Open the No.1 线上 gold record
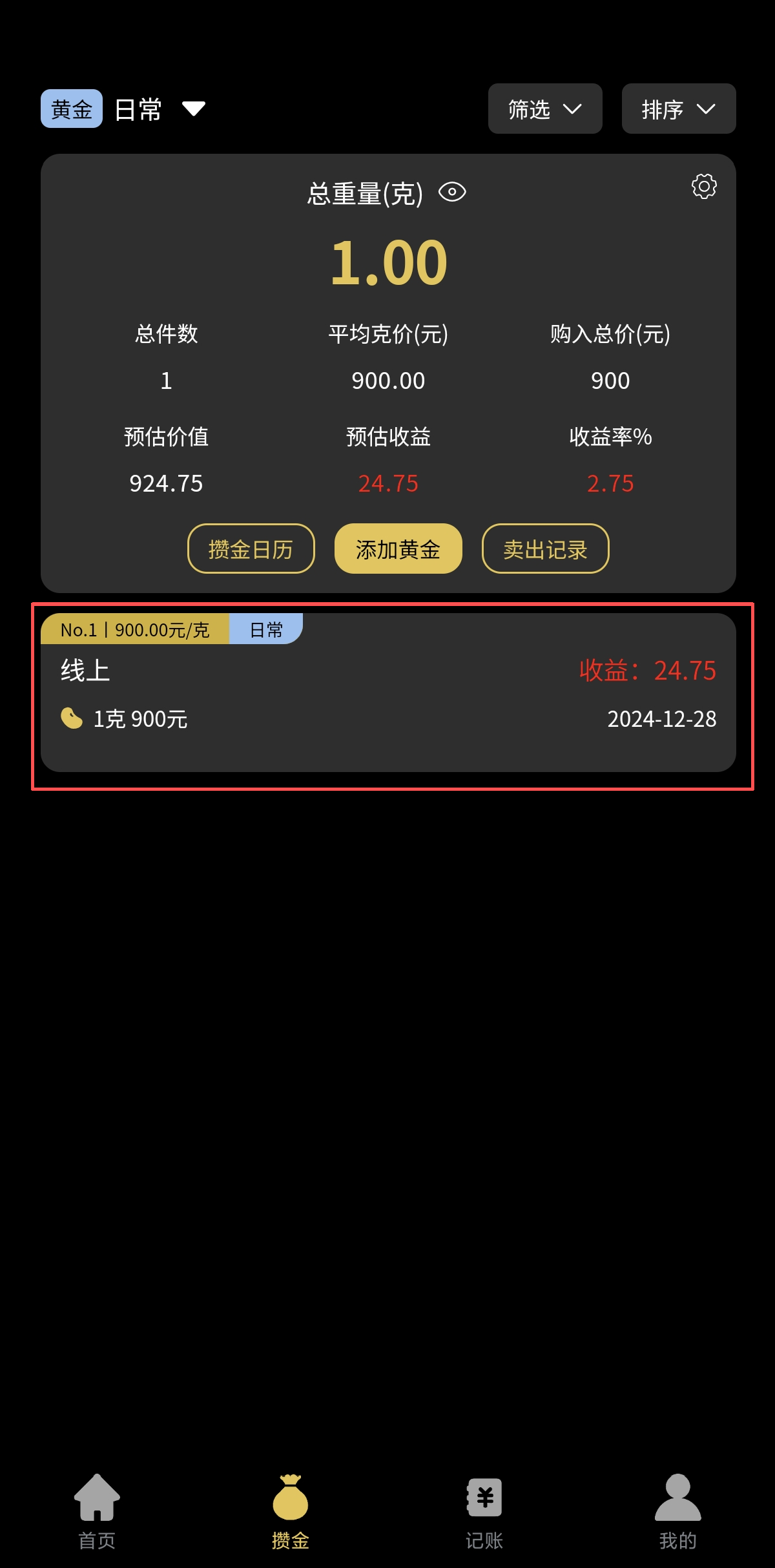The height and width of the screenshot is (1568, 775). [x=387, y=695]
